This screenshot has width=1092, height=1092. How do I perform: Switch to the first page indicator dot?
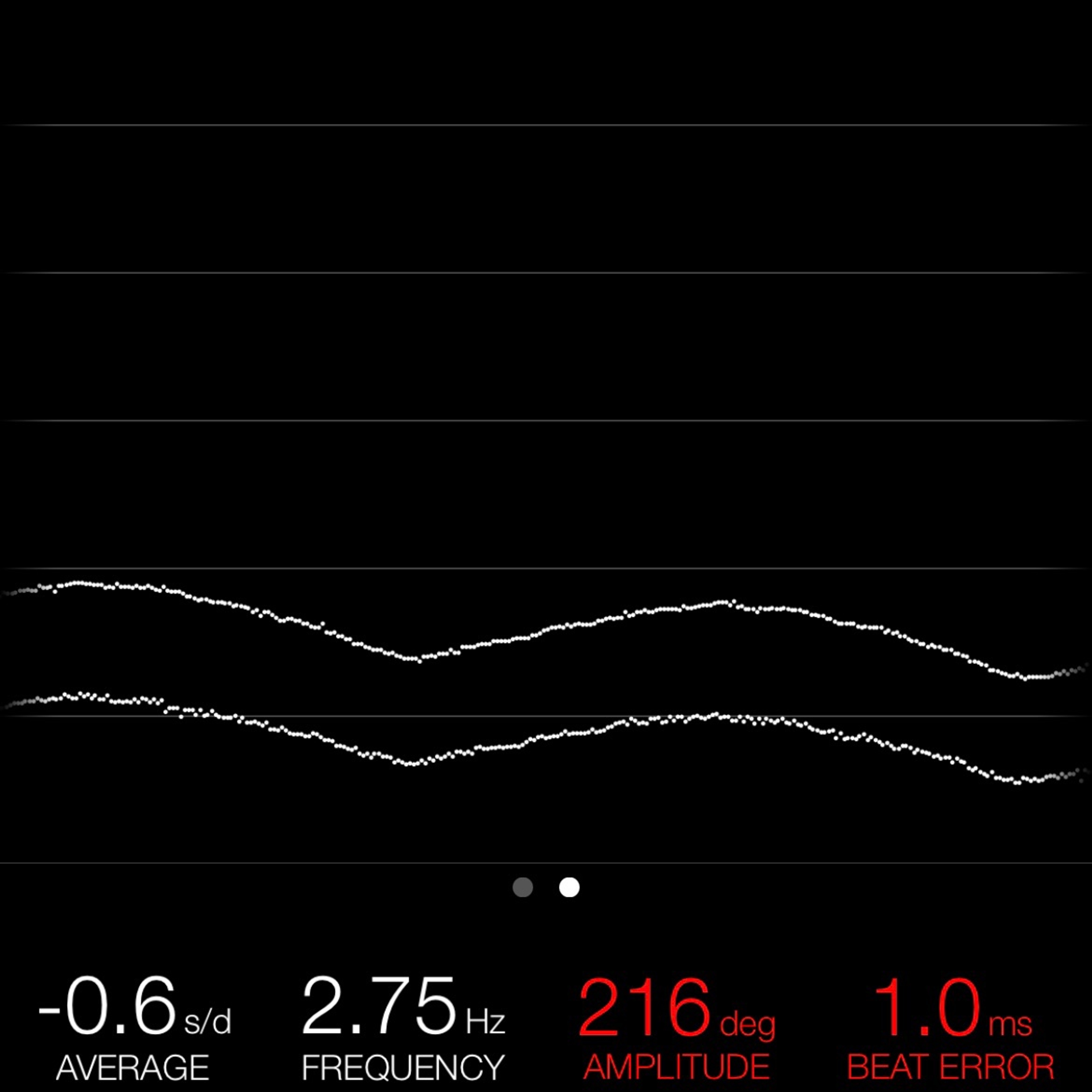pos(522,887)
